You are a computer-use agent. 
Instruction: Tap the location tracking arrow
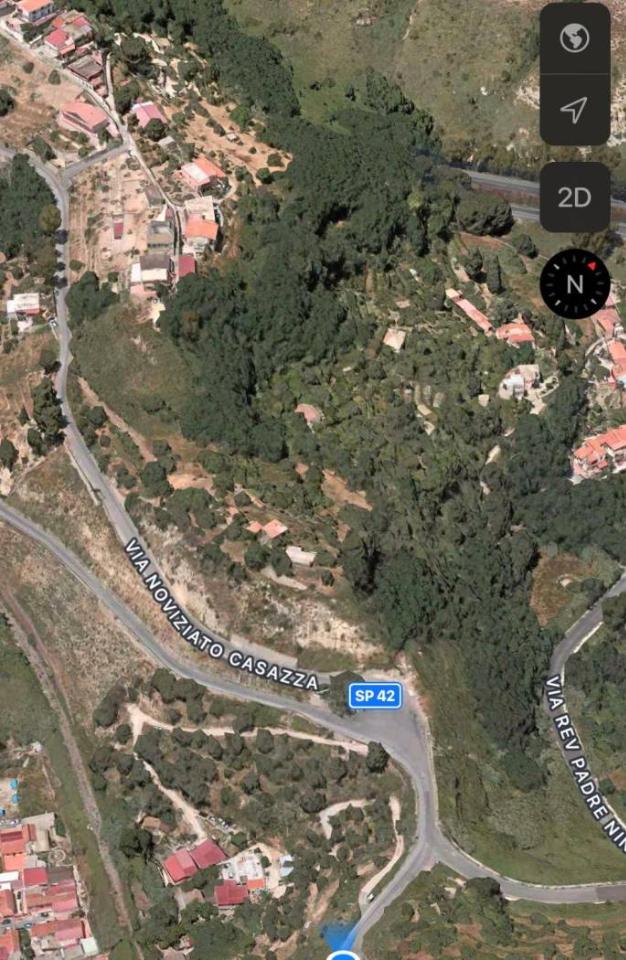tap(574, 110)
